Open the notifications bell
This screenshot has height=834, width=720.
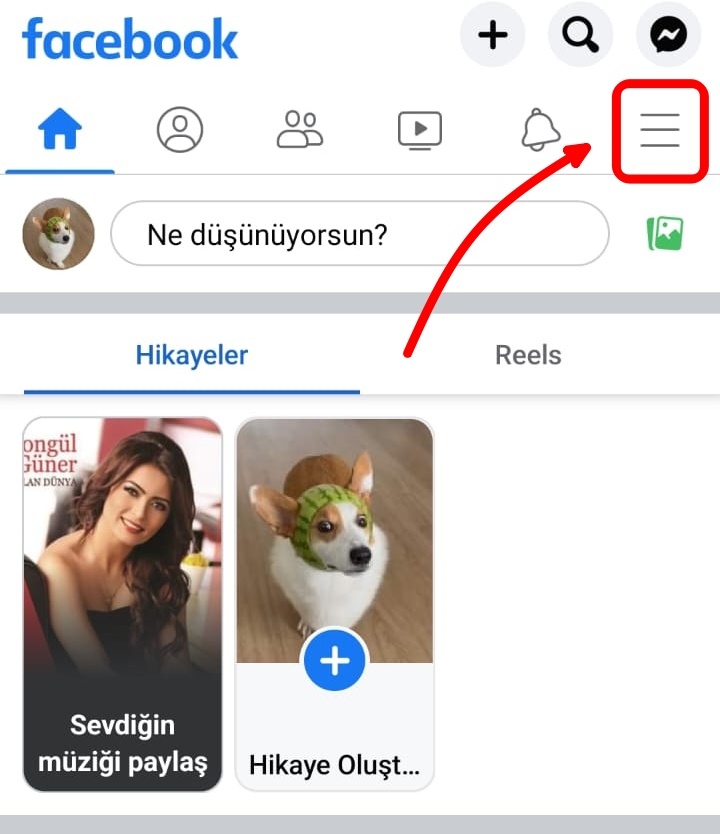pyautogui.click(x=541, y=130)
